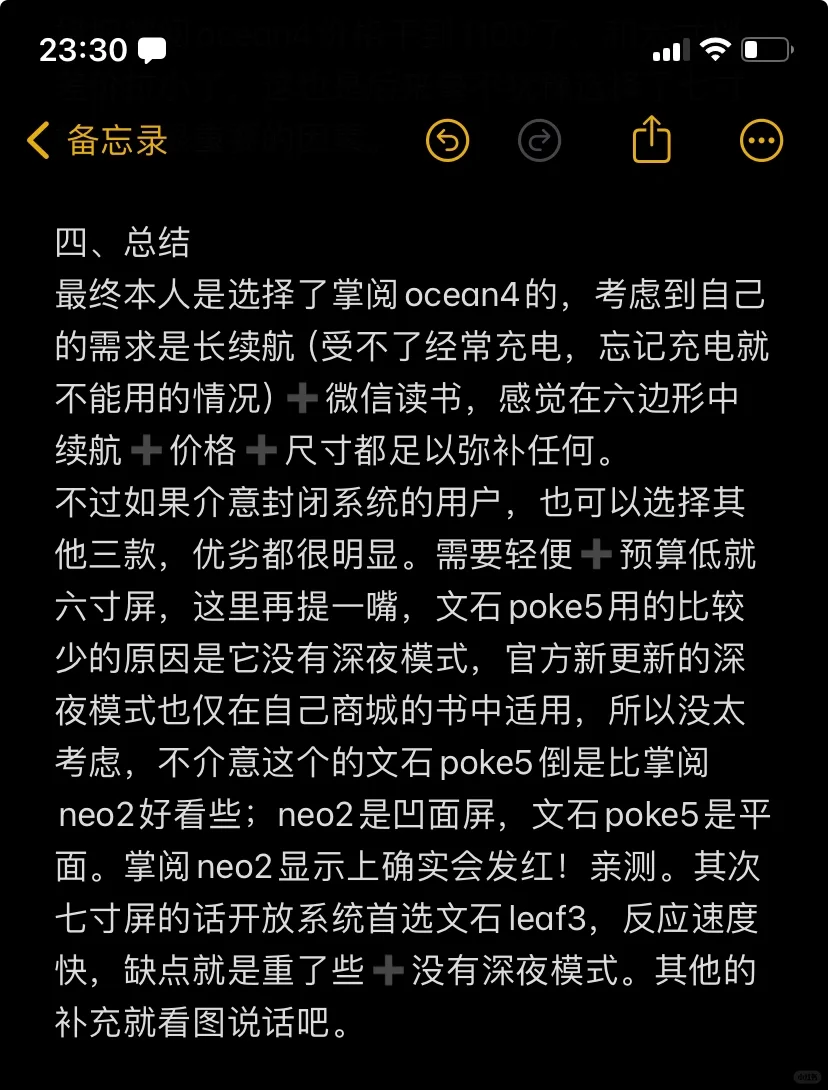The width and height of the screenshot is (828, 1090).
Task: Go back to the 备忘录 list
Action: click(97, 141)
